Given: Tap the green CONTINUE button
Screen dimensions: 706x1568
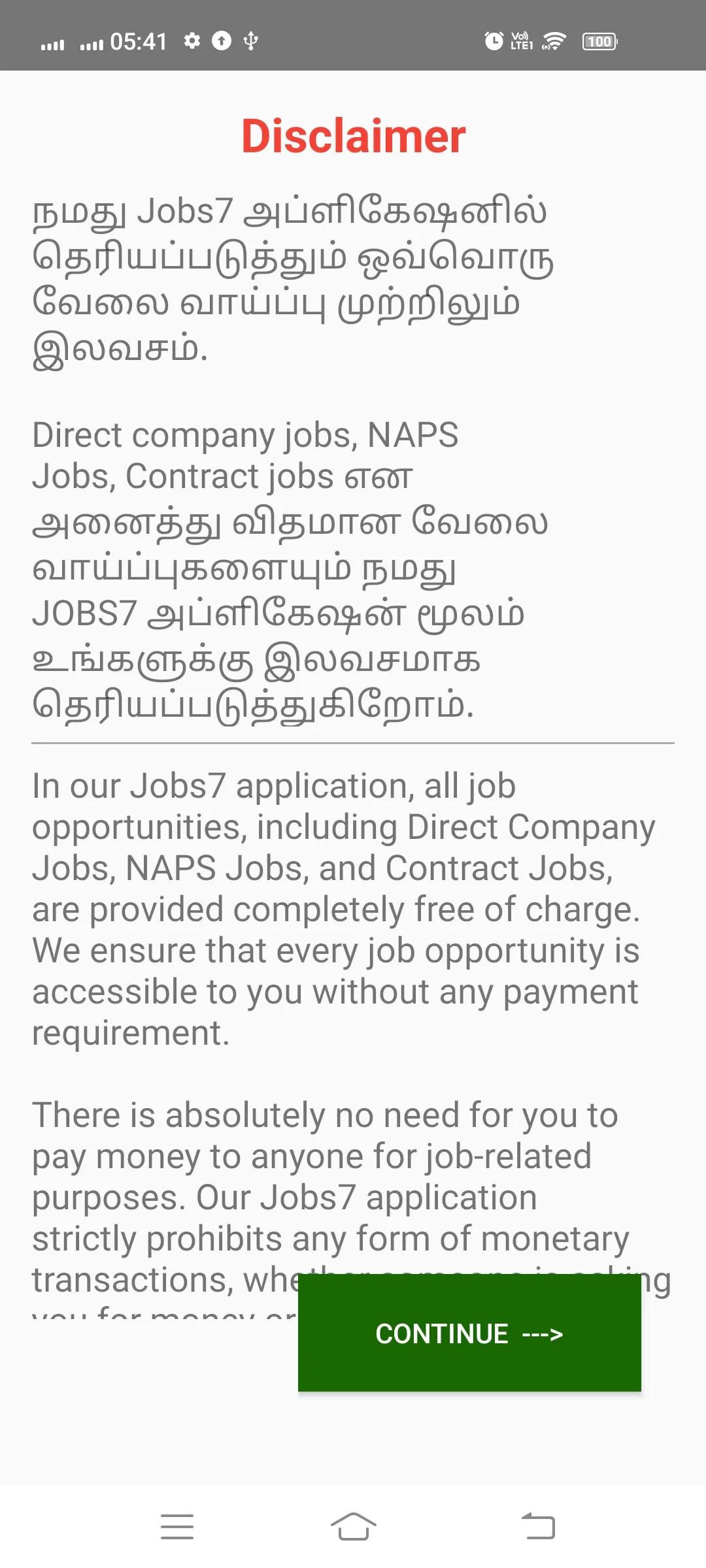Looking at the screenshot, I should (x=469, y=1333).
